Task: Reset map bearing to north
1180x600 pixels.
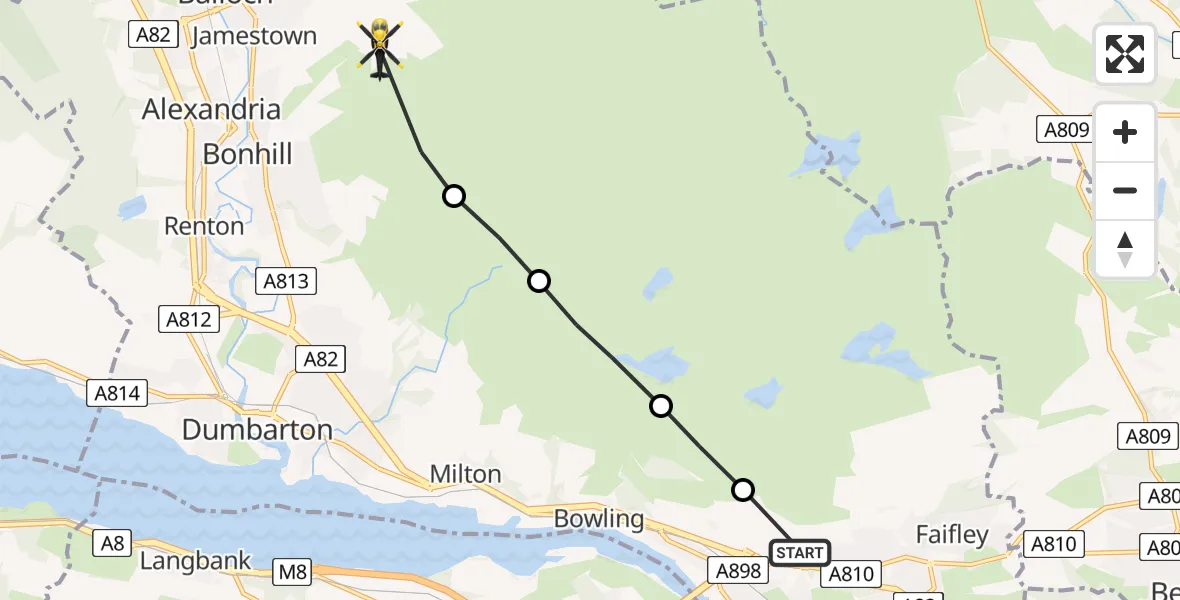Action: (x=1125, y=249)
